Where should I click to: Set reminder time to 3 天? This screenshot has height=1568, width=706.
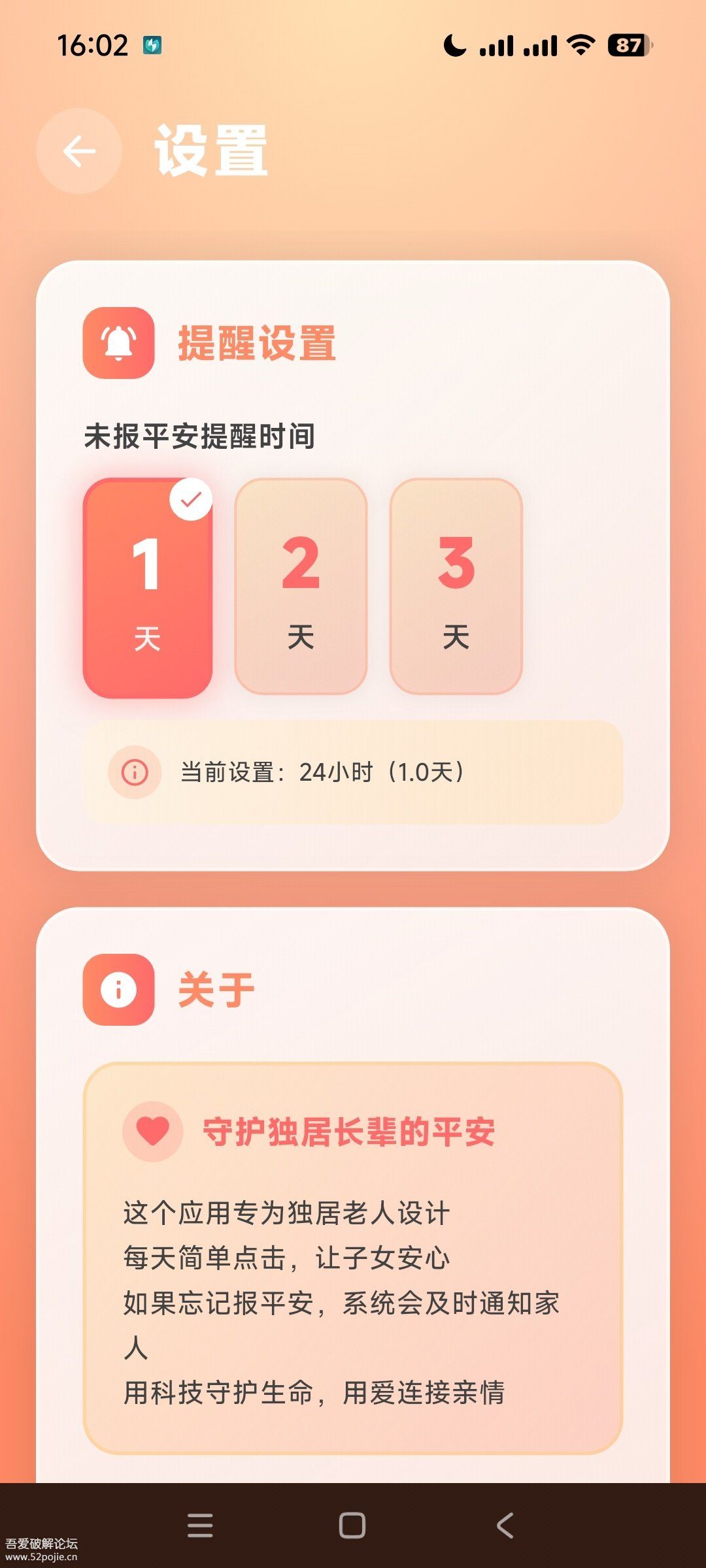click(456, 586)
